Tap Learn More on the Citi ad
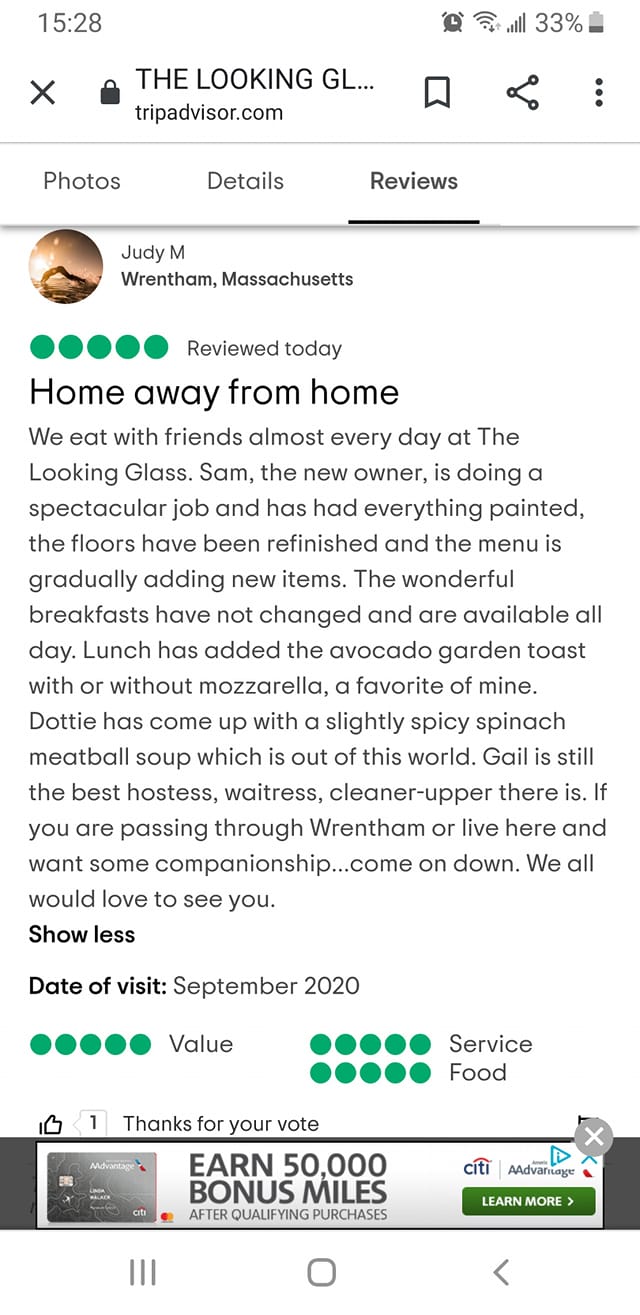 (x=528, y=1201)
